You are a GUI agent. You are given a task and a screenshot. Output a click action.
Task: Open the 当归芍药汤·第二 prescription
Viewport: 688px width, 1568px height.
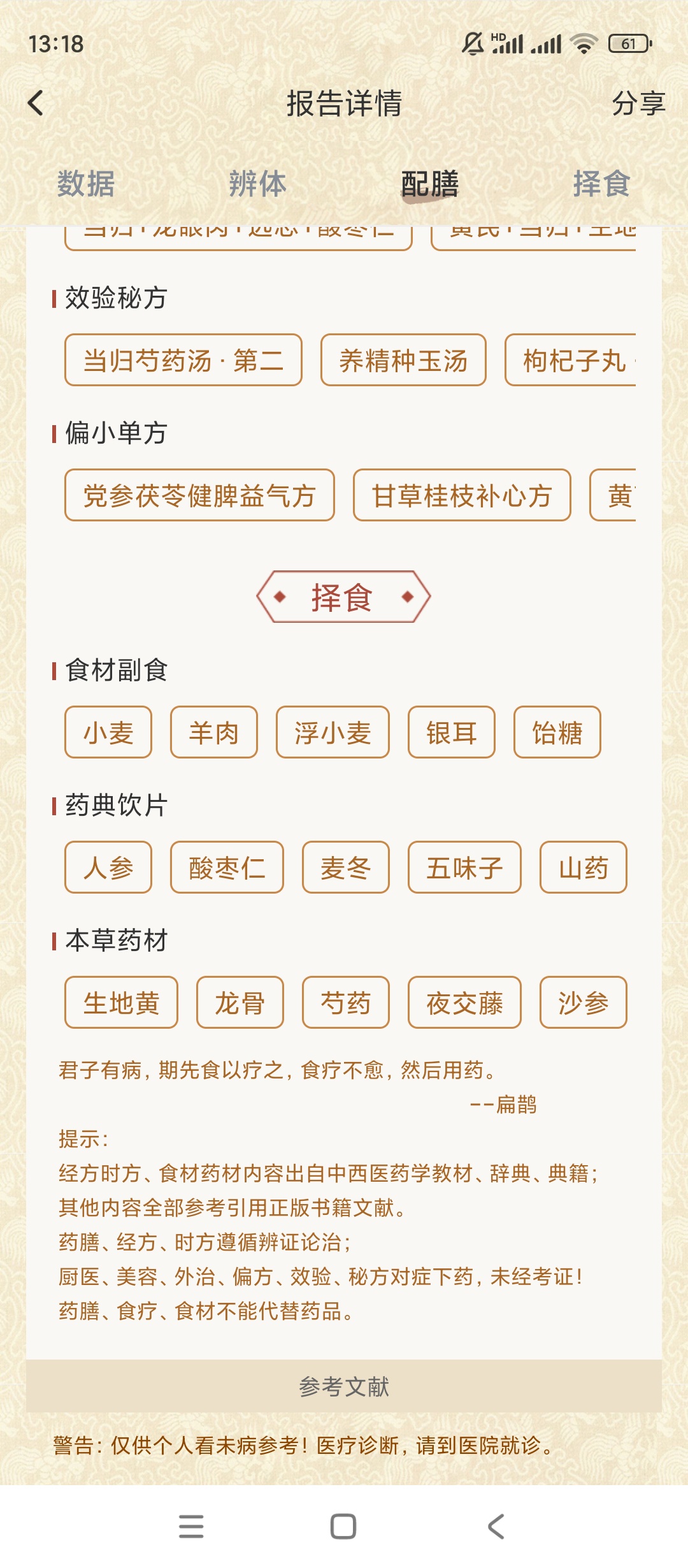point(183,360)
